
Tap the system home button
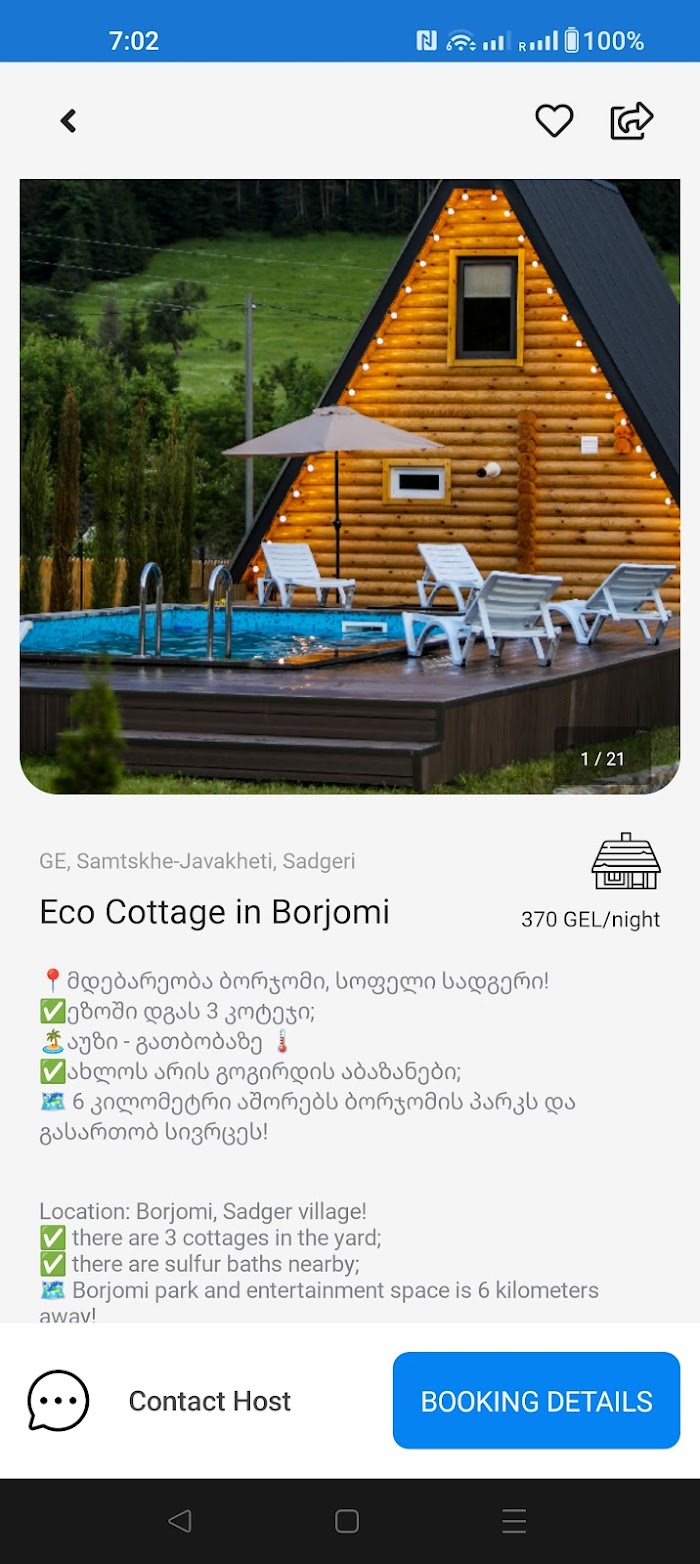pyautogui.click(x=347, y=1521)
